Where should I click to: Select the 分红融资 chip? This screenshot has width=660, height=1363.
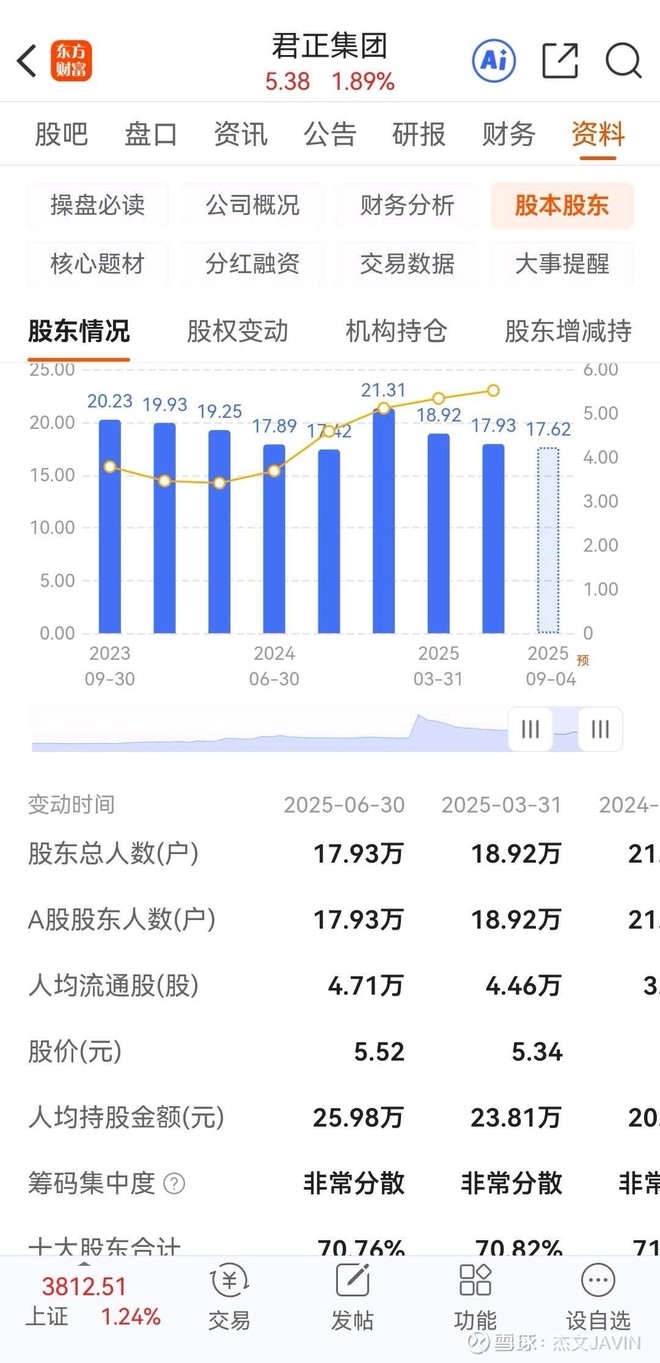pyautogui.click(x=252, y=264)
